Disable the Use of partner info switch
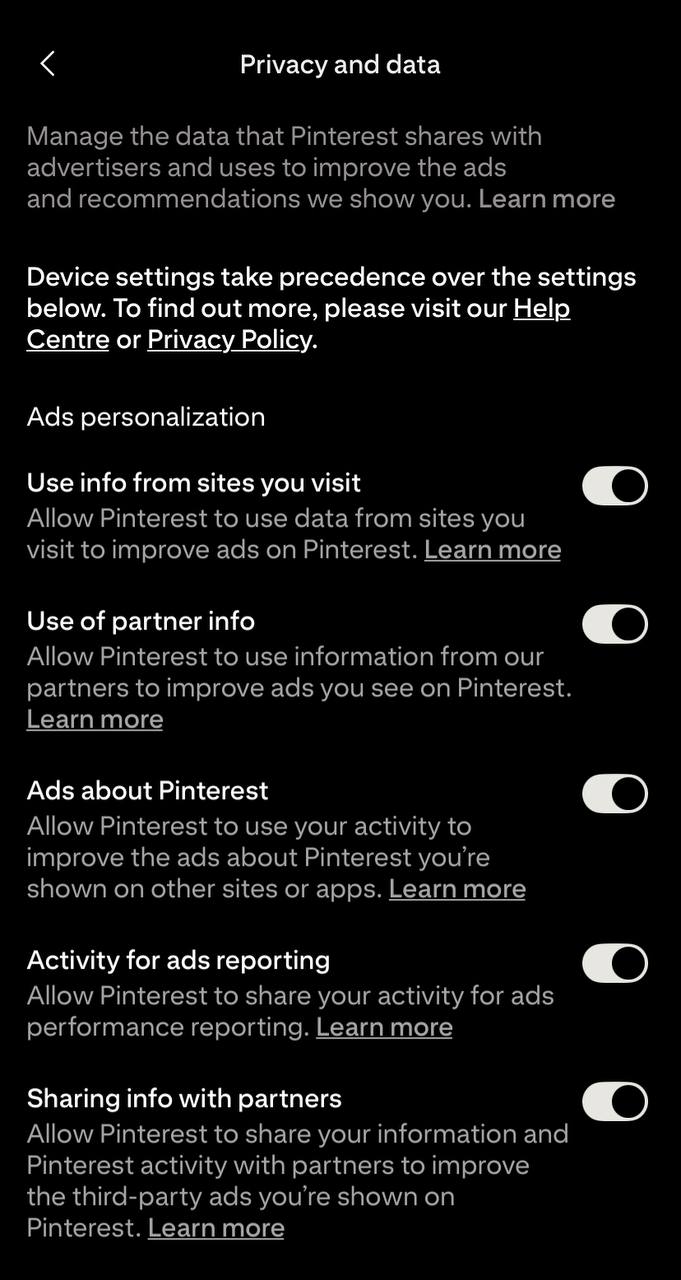Viewport: 681px width, 1280px height. [x=615, y=624]
